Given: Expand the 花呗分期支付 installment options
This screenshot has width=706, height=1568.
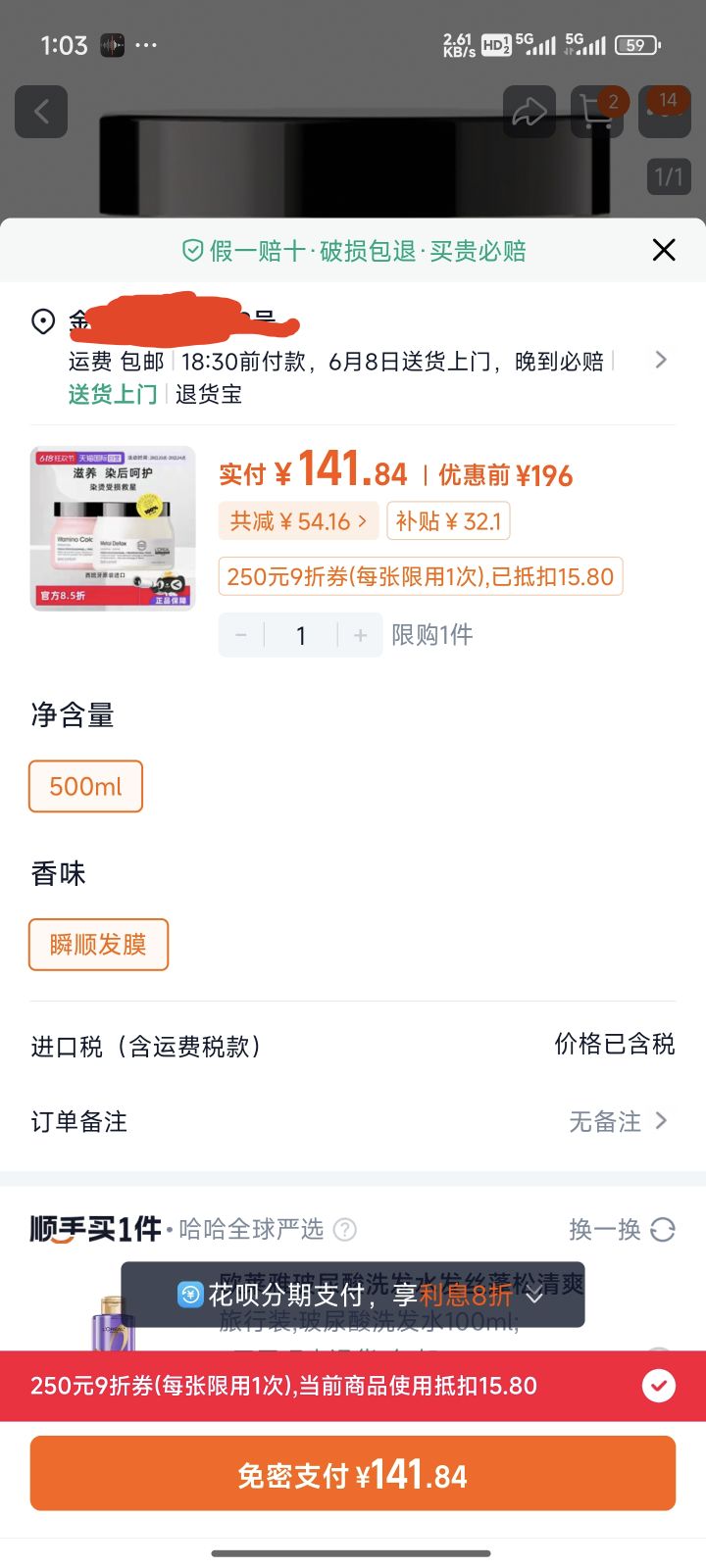Looking at the screenshot, I should [x=534, y=1296].
